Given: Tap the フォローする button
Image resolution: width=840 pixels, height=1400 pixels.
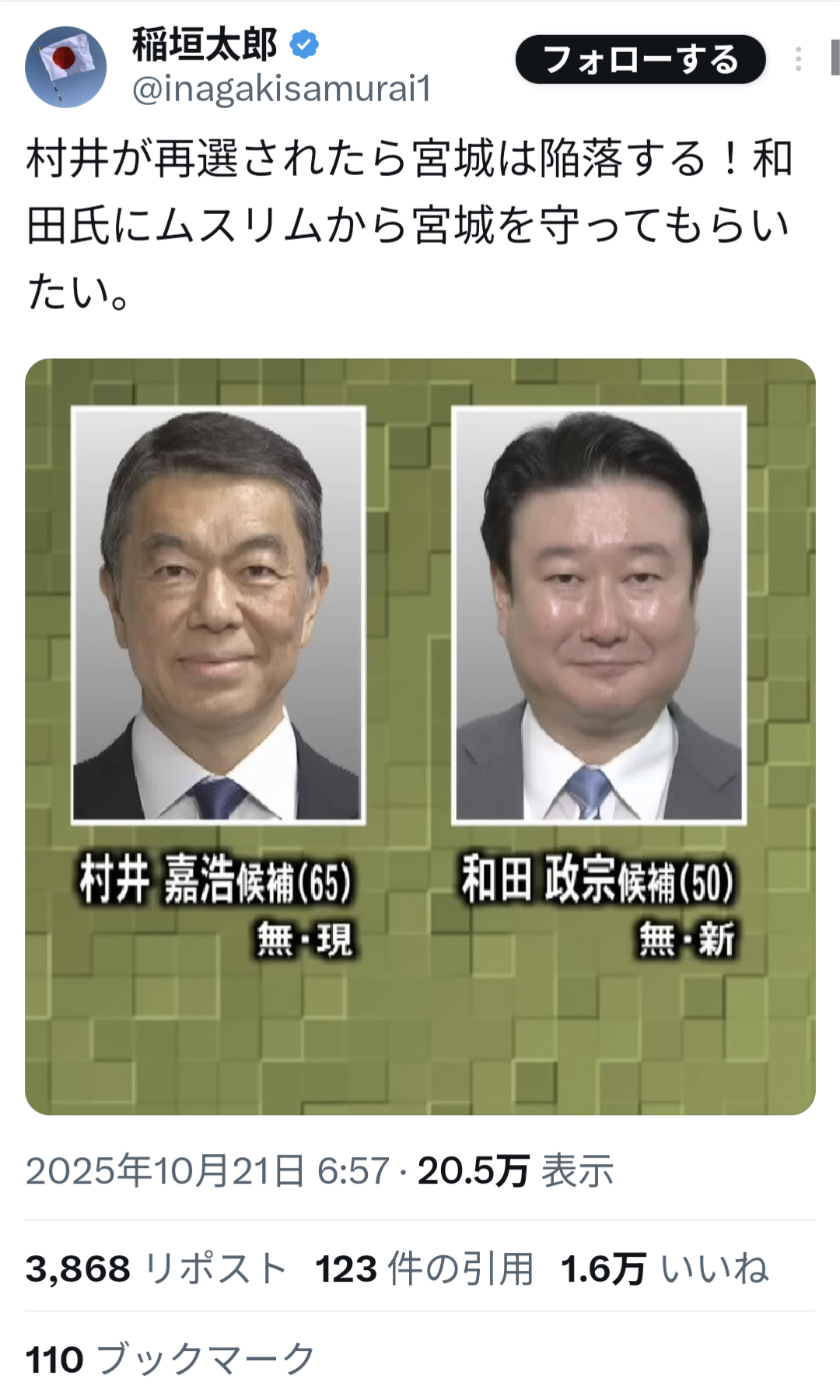Looking at the screenshot, I should (x=640, y=60).
